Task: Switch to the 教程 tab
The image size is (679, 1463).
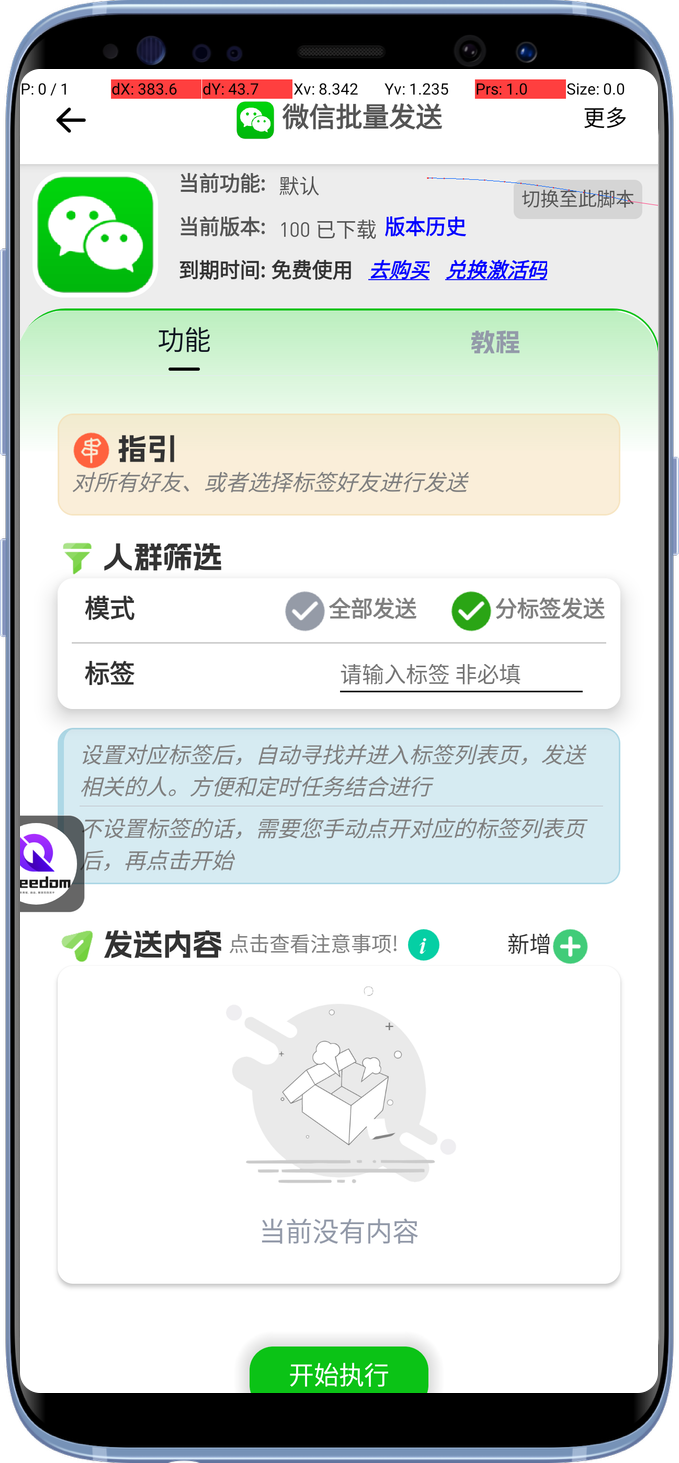Action: coord(495,343)
